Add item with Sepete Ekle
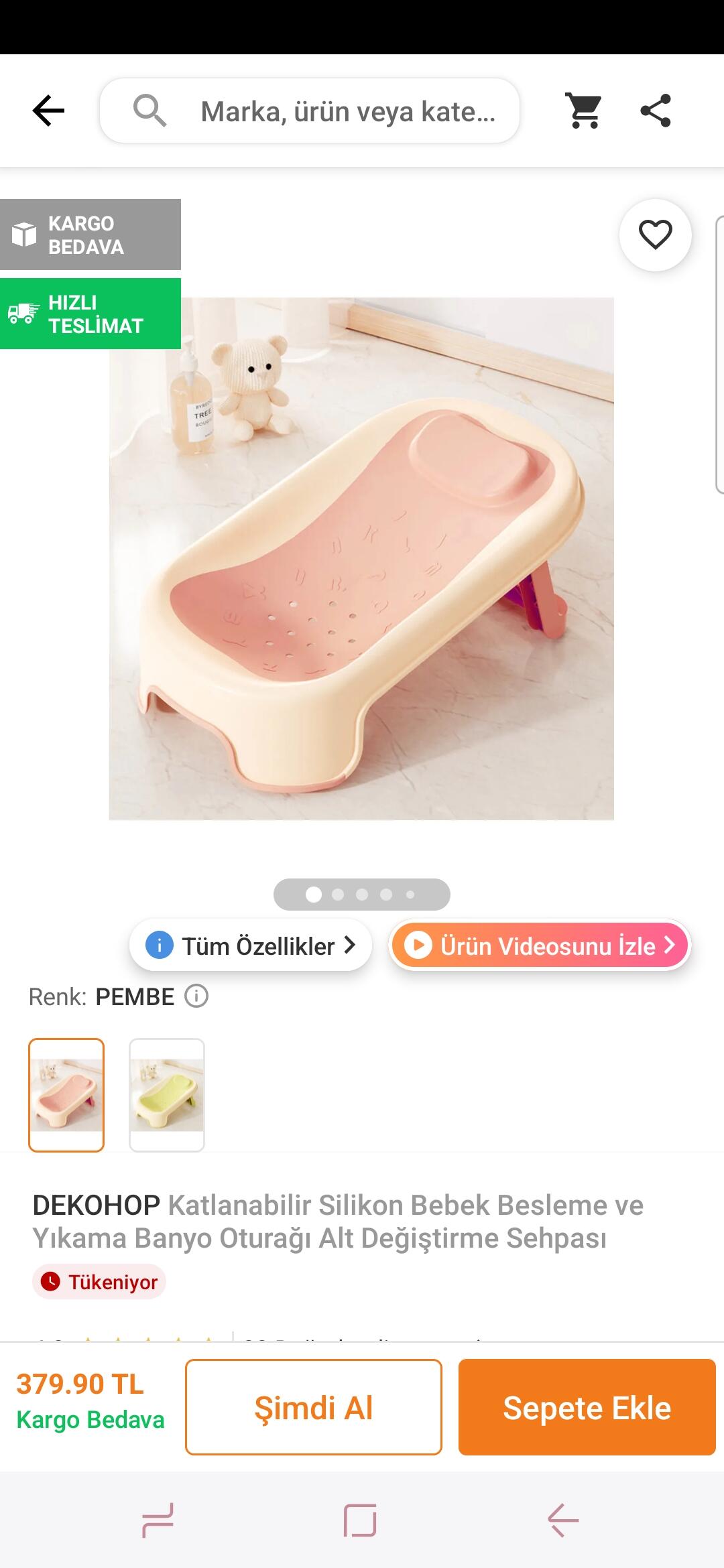The image size is (724, 1568). 587,1407
